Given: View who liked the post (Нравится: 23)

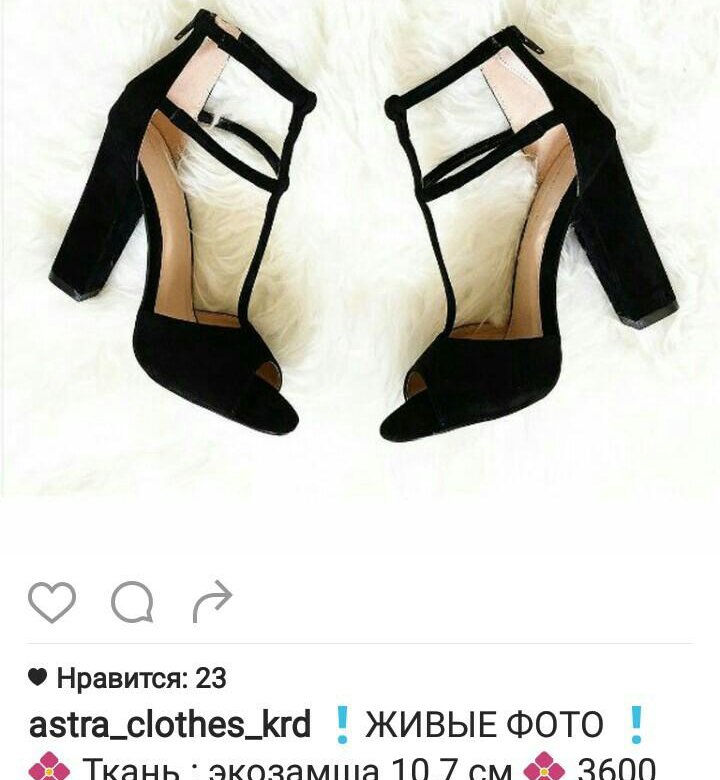Looking at the screenshot, I should [140, 679].
